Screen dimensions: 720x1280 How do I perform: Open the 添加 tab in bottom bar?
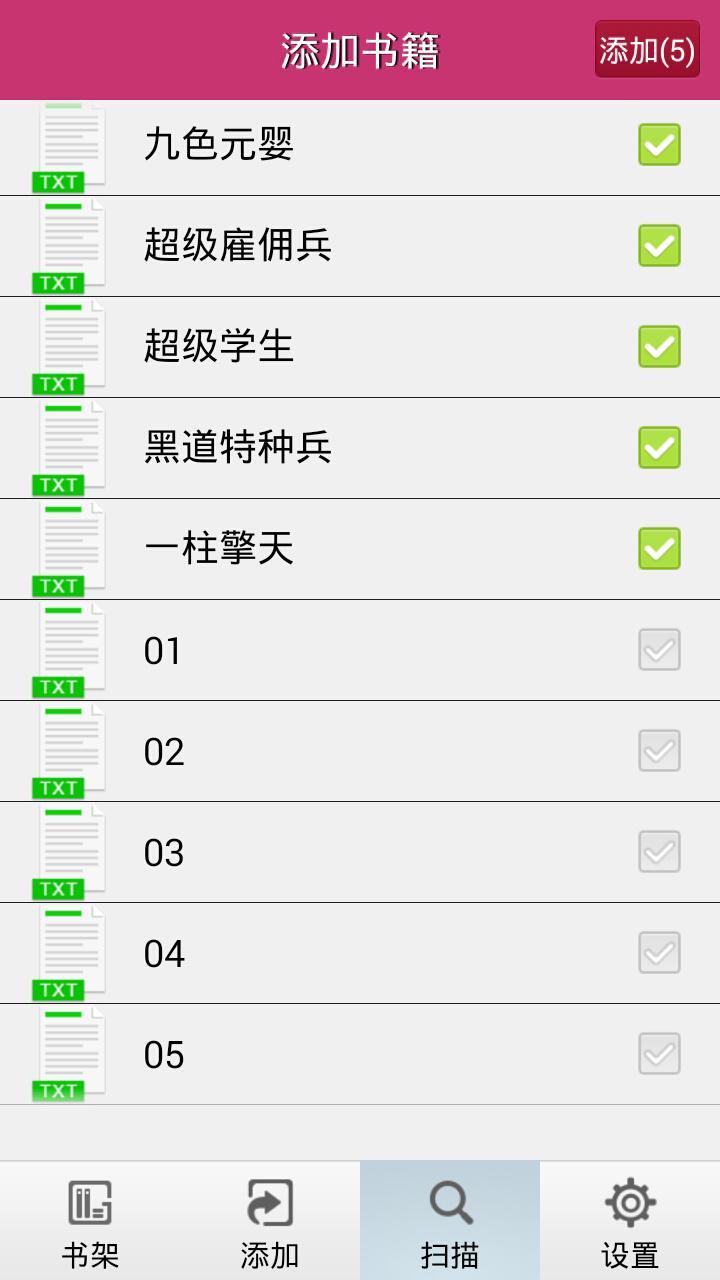(x=270, y=1221)
